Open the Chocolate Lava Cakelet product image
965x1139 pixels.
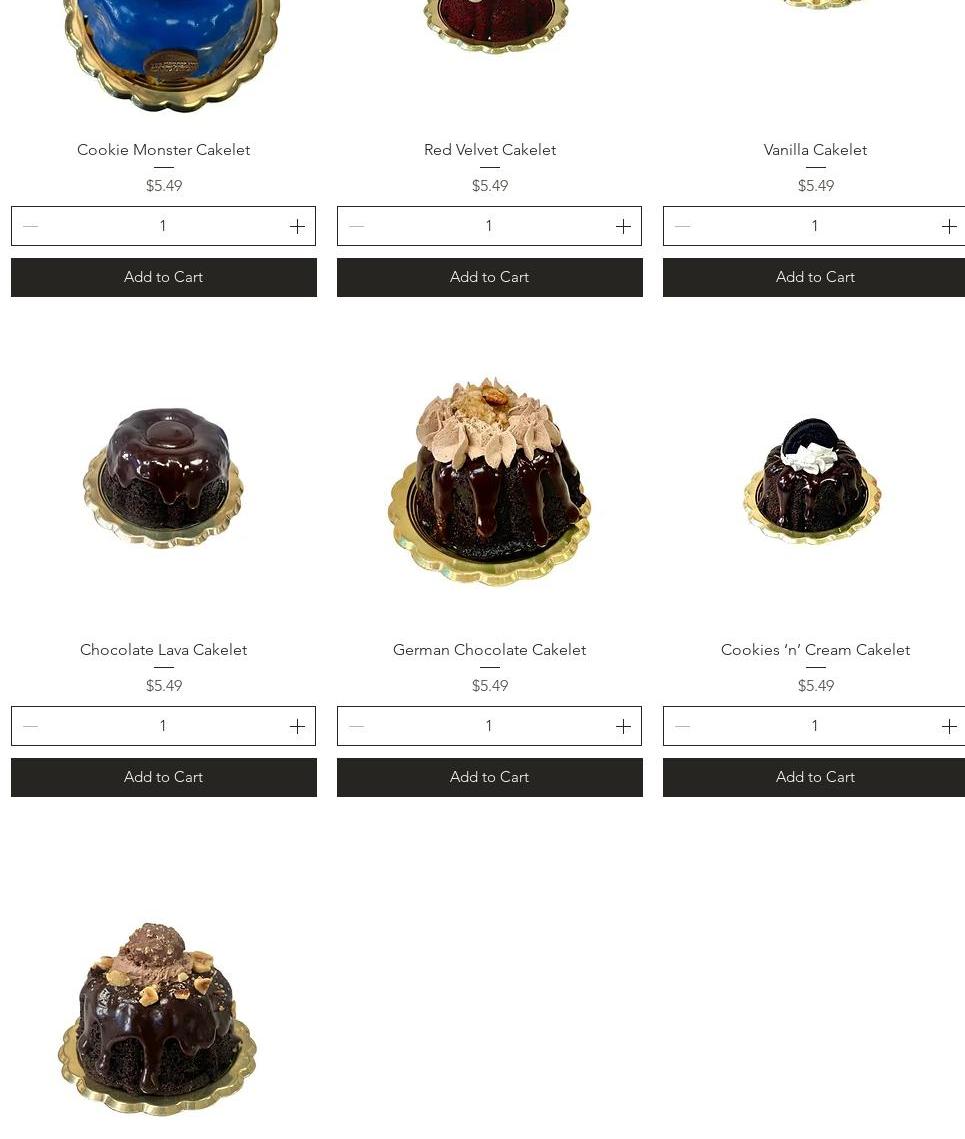click(x=163, y=478)
